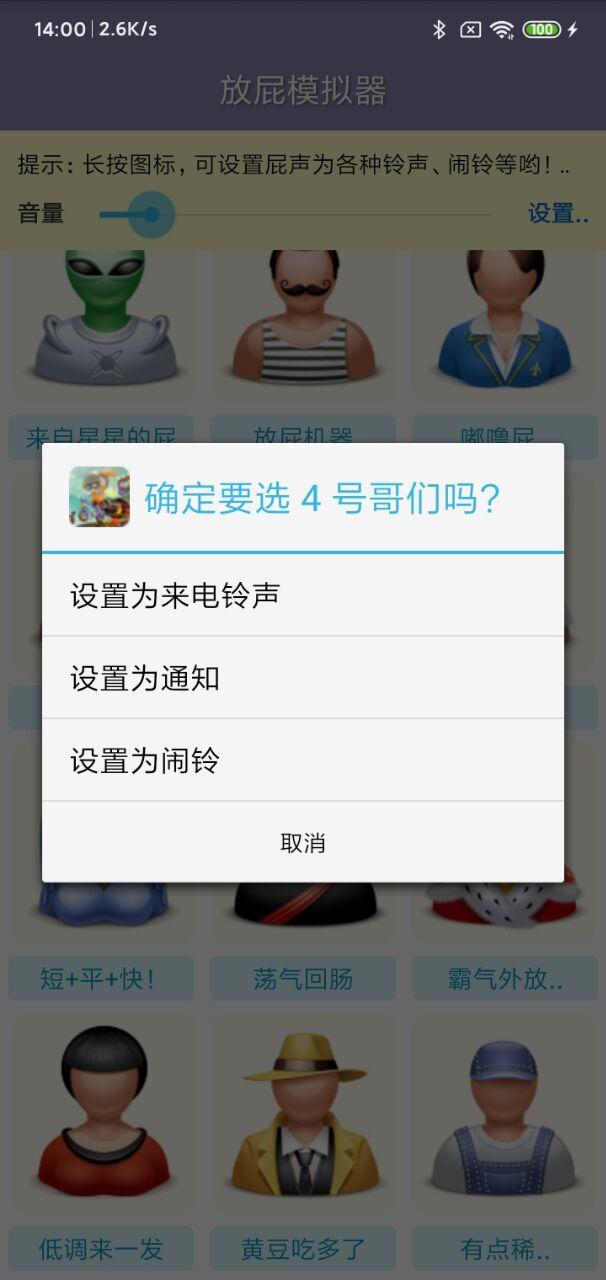Select 设置为闹铃 option
Screen dimensions: 606x1280
coord(302,761)
